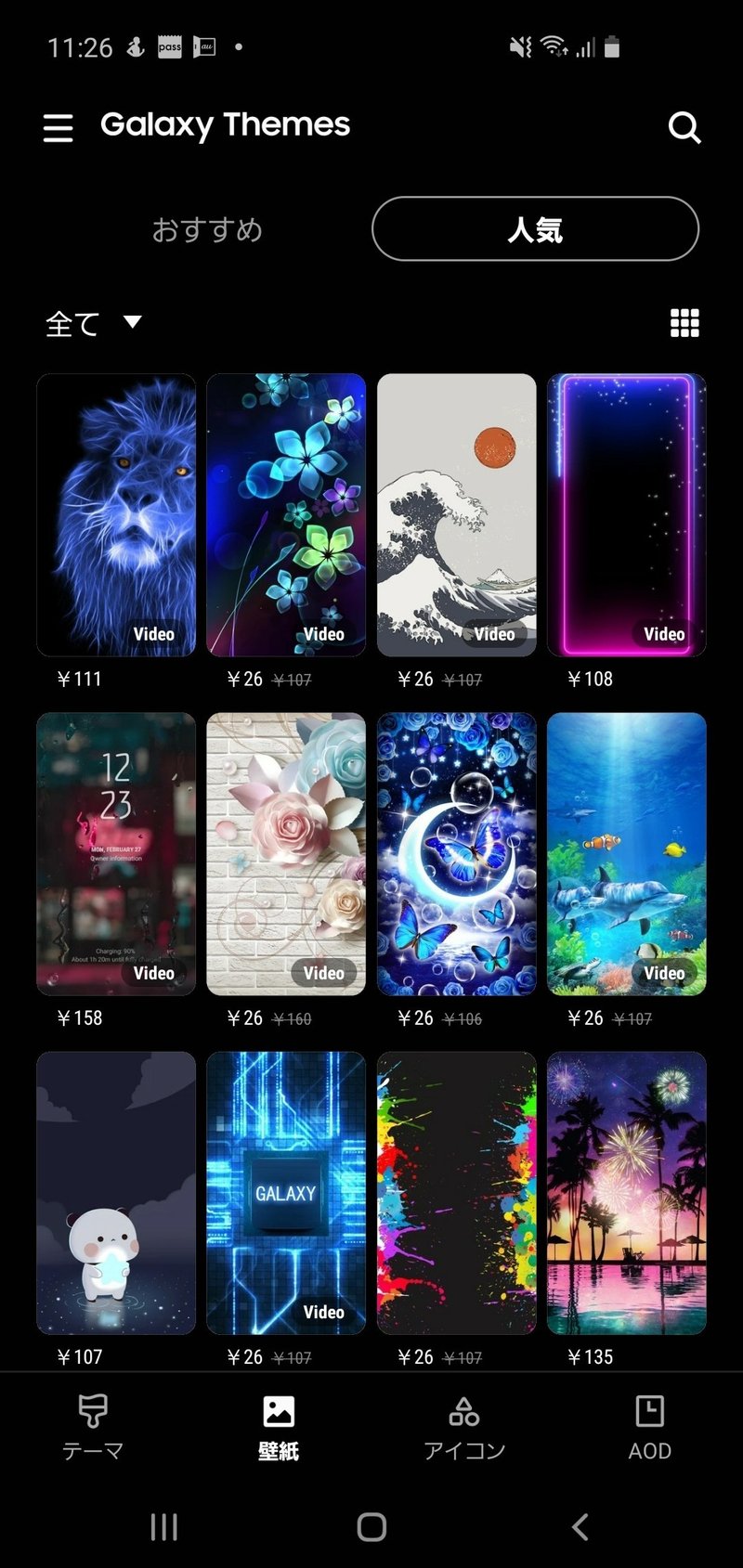
Task: Open the underwater dolphins wallpaper
Action: (627, 854)
